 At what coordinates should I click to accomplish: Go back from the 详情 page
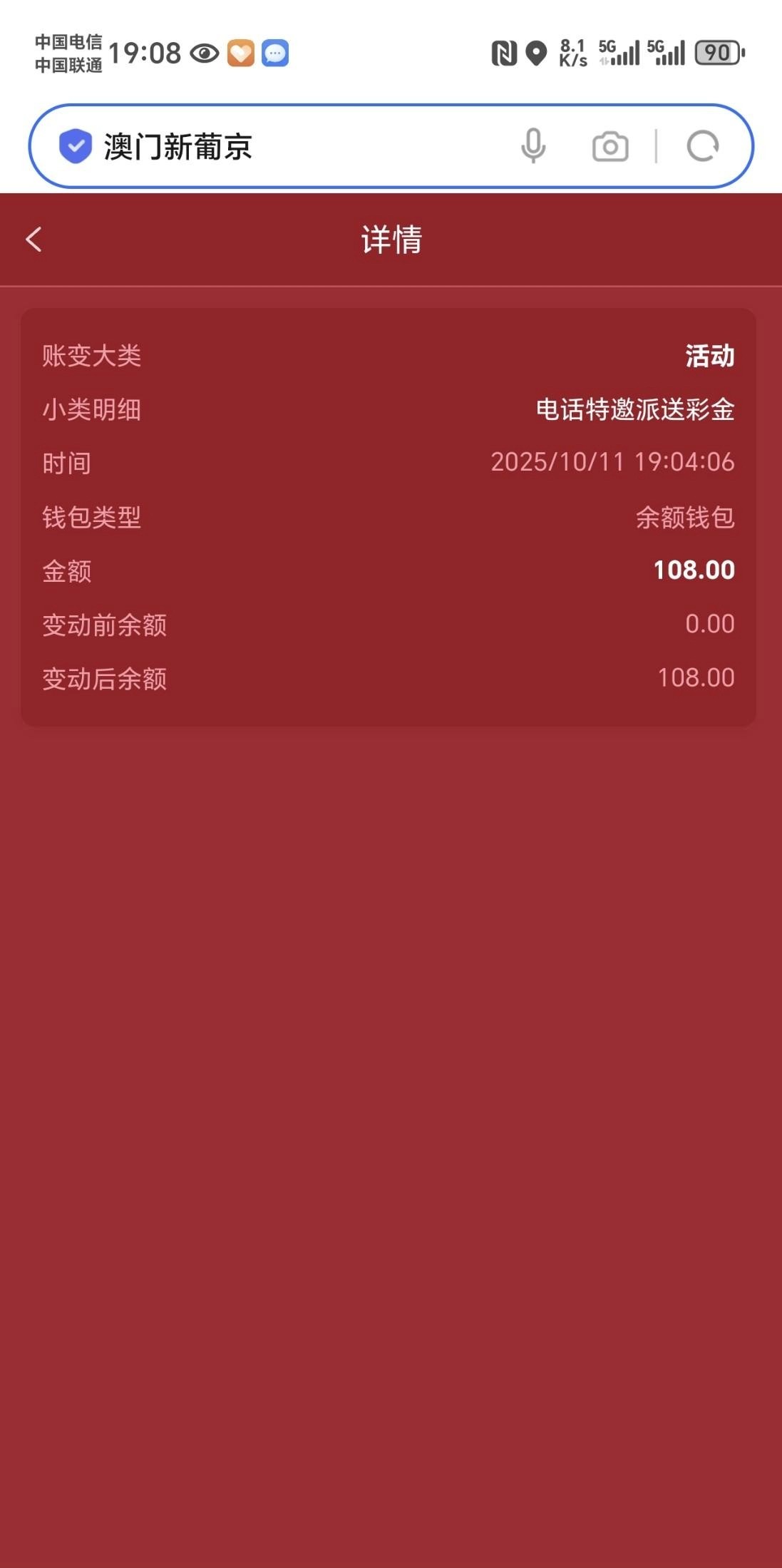[x=34, y=240]
